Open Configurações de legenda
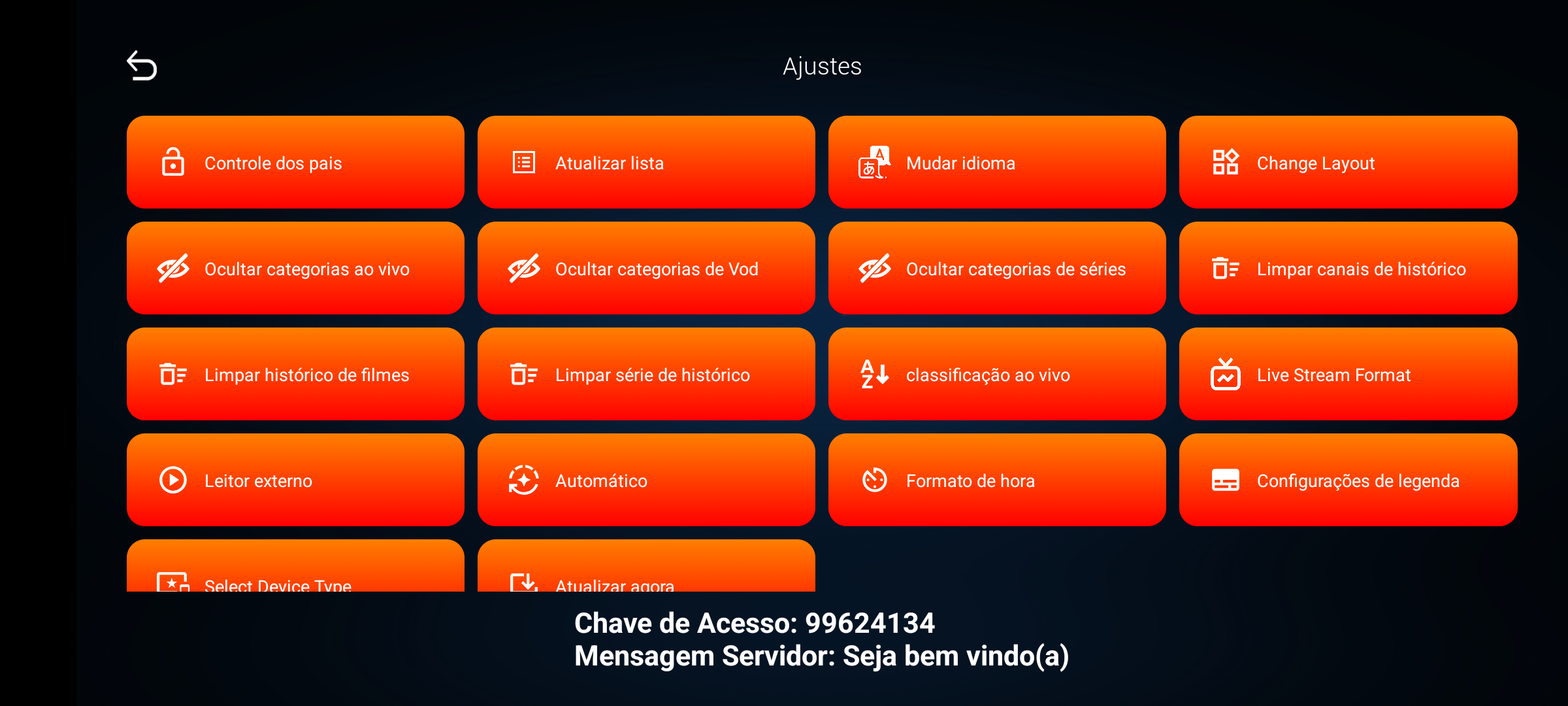This screenshot has height=706, width=1568. [x=1348, y=480]
